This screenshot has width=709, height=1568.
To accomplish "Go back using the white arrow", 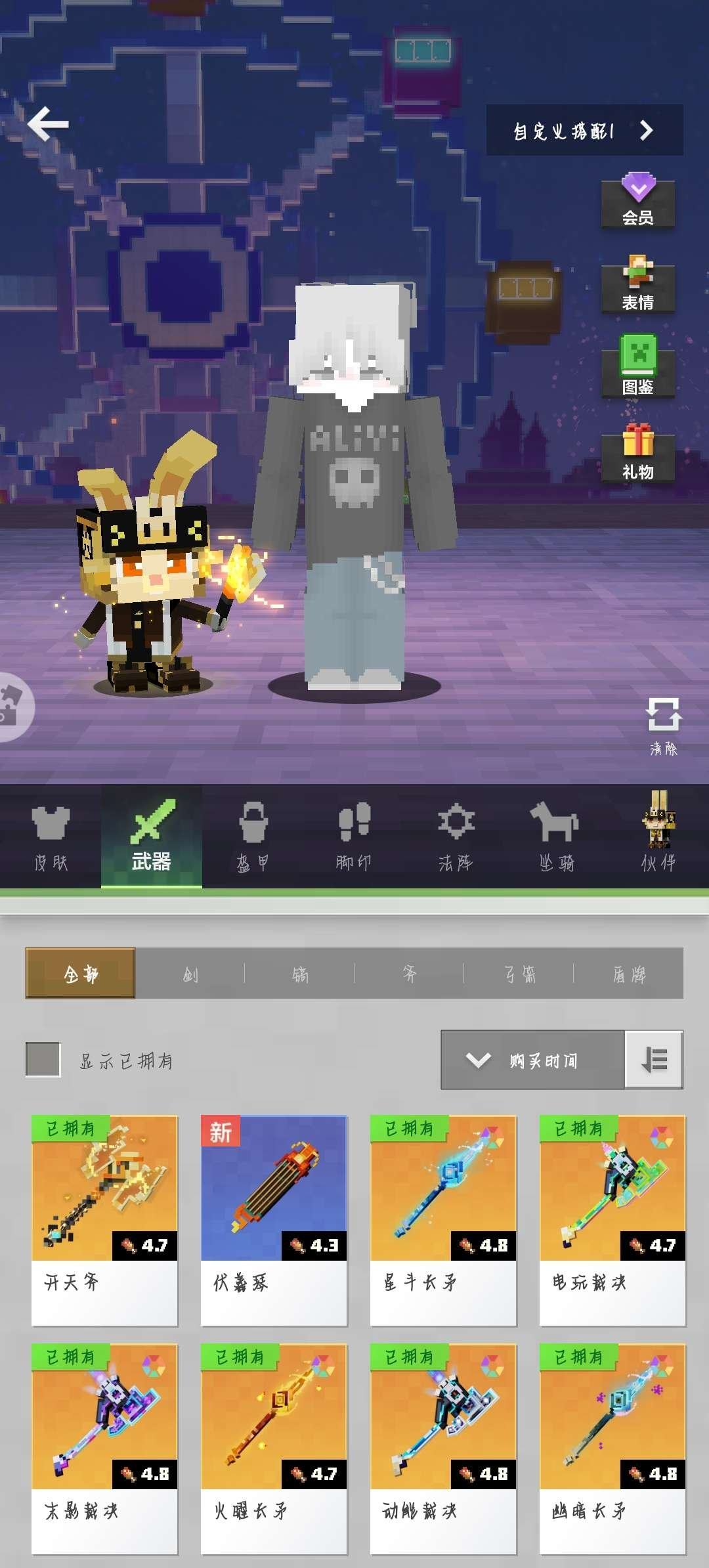I will (48, 123).
